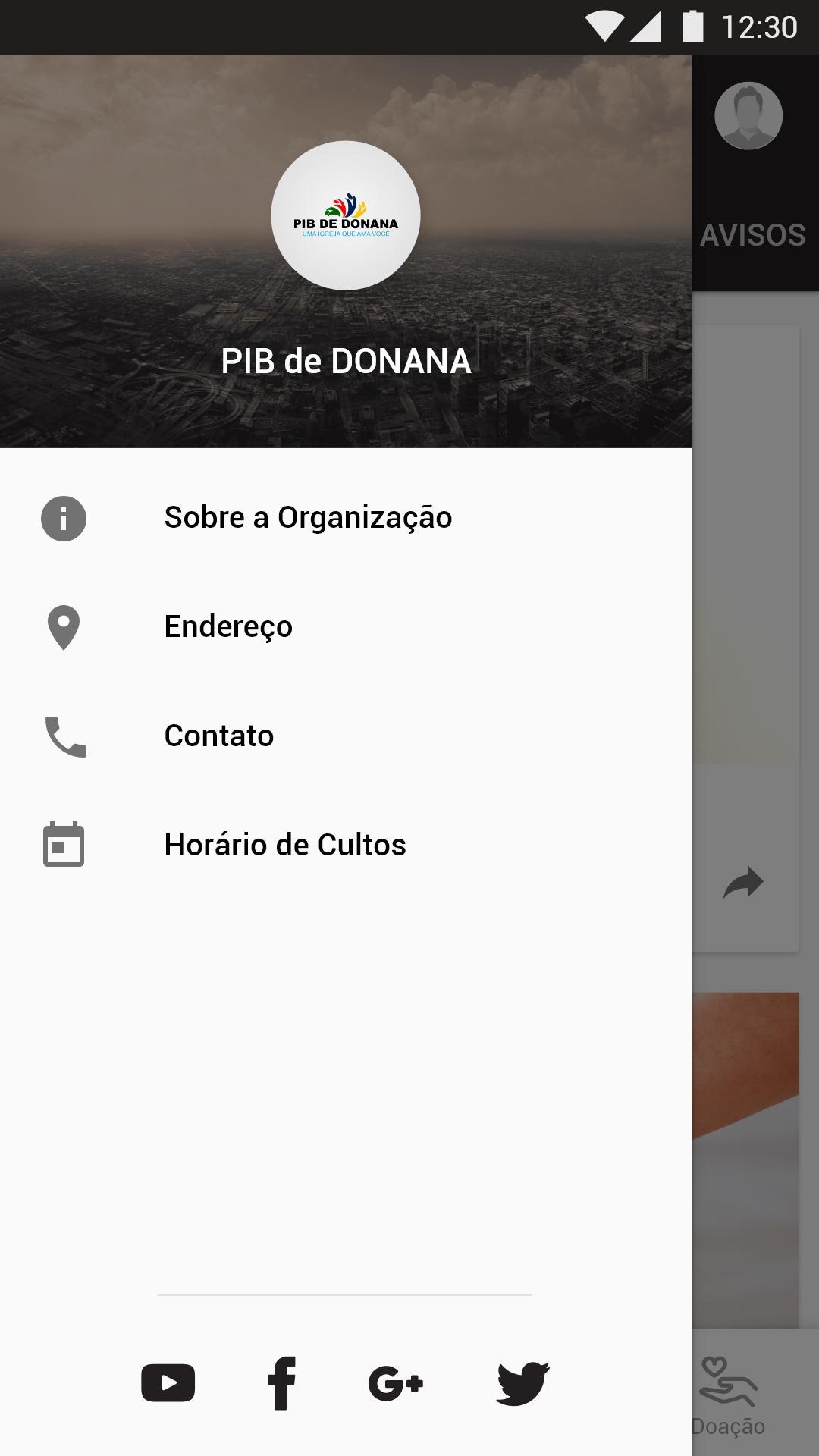
Task: Tap the Twitter bird icon
Action: (x=523, y=1383)
